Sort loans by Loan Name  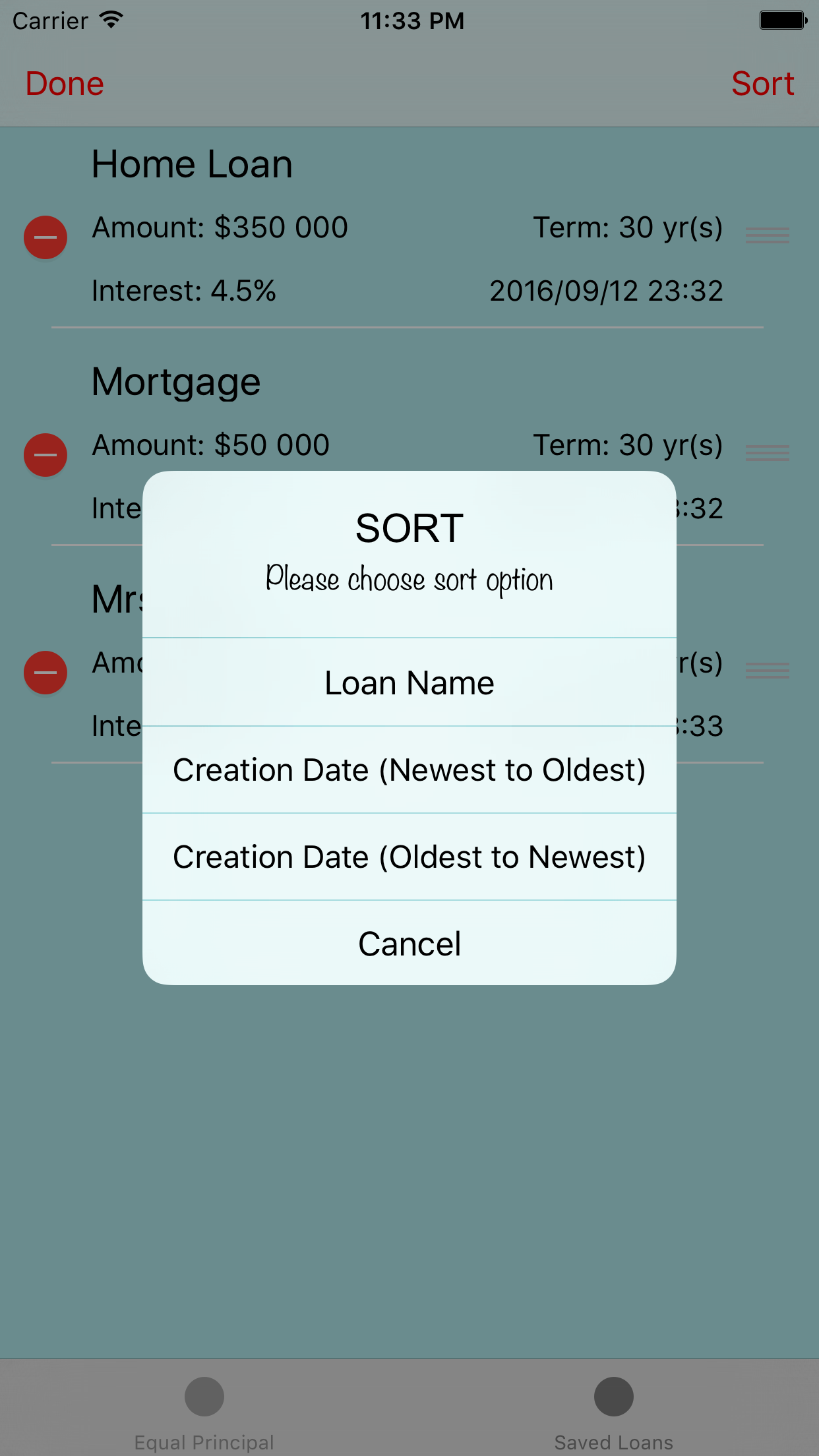click(x=409, y=682)
